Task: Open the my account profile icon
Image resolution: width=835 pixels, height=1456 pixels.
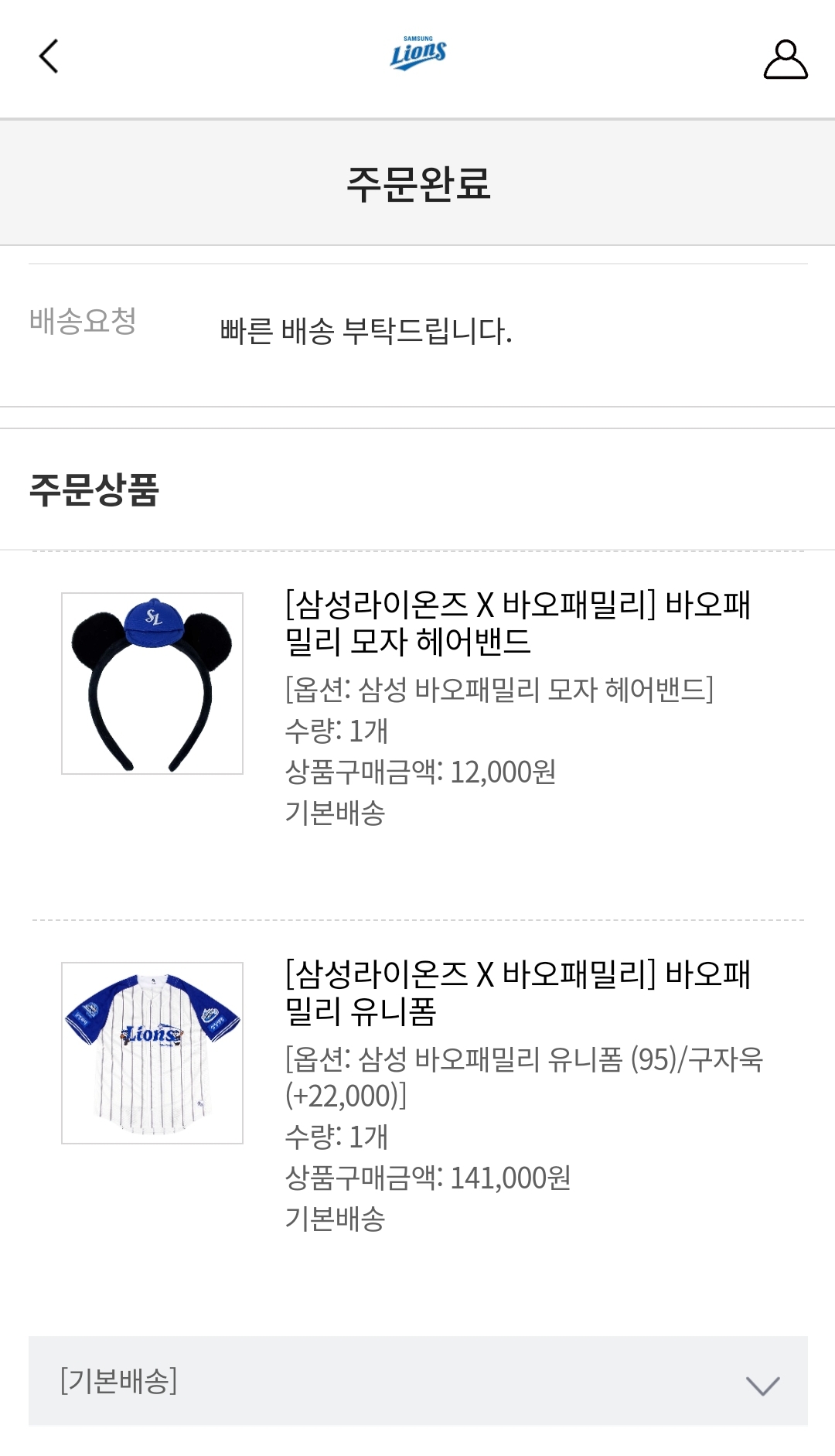Action: click(x=785, y=60)
